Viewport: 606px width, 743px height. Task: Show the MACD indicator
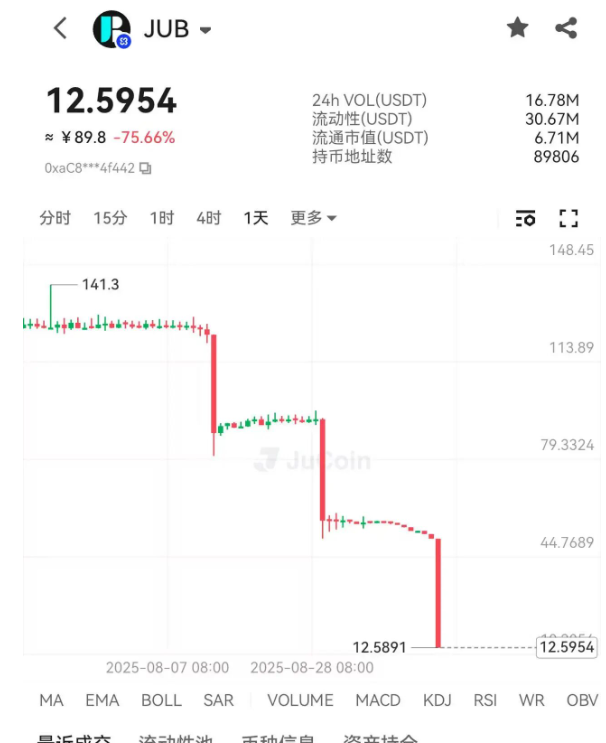click(x=378, y=700)
